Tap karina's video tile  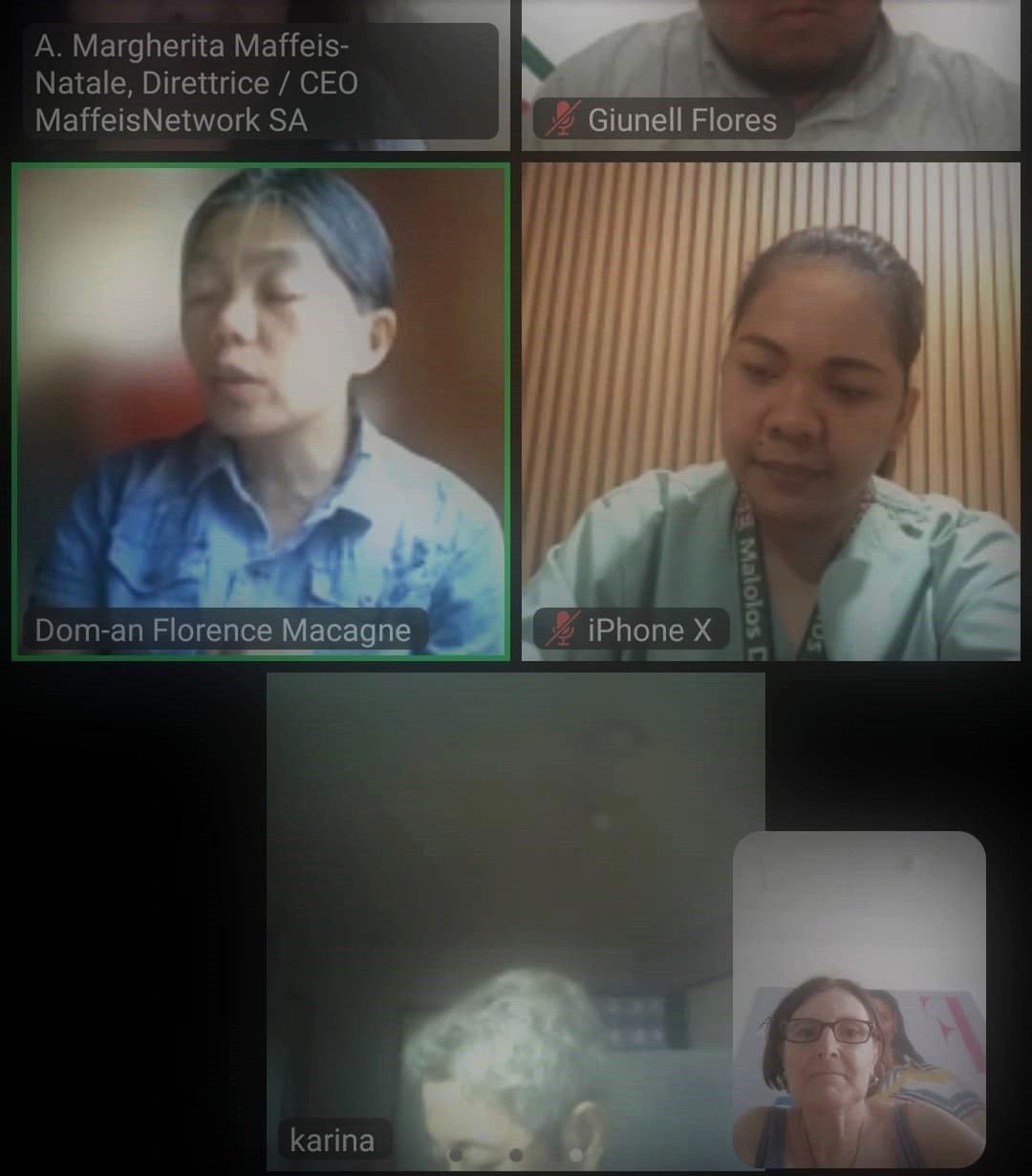click(x=497, y=908)
